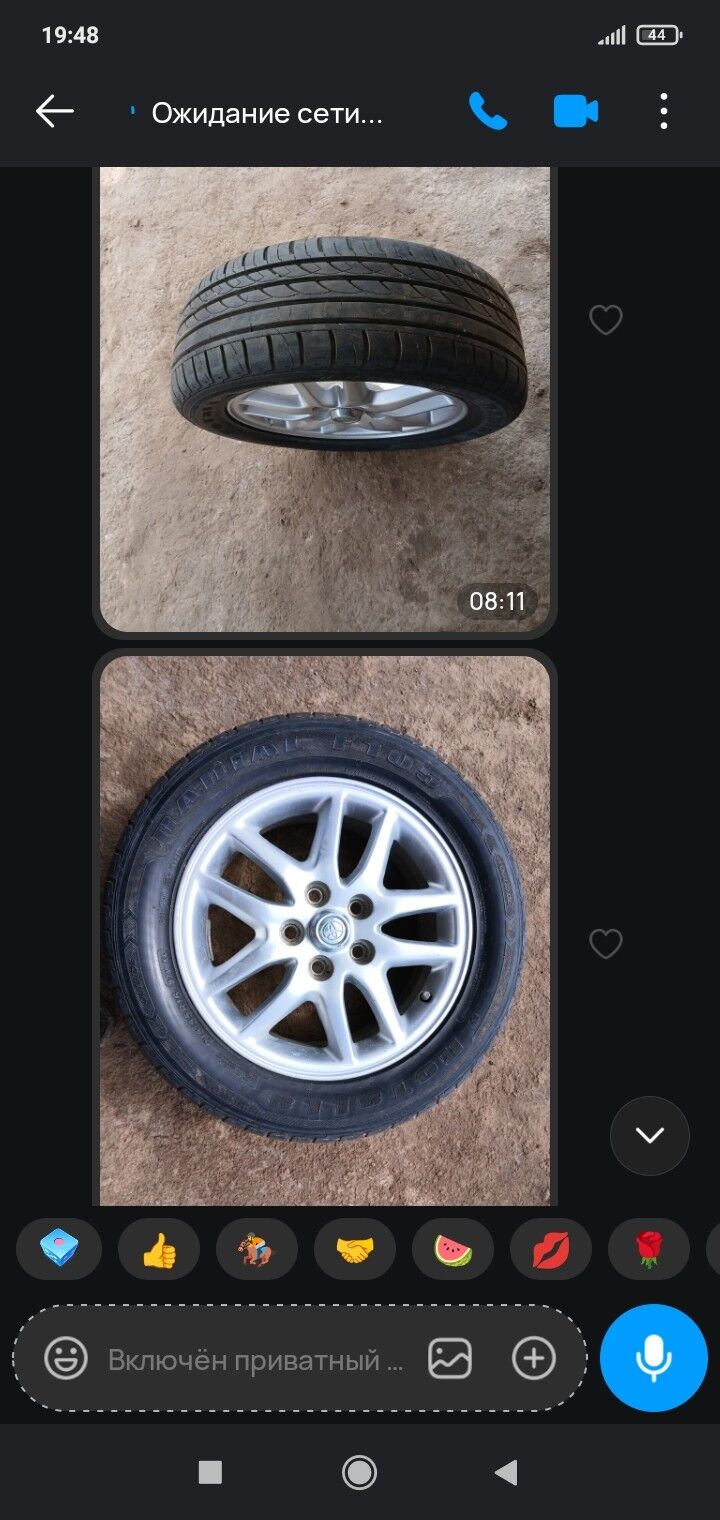The height and width of the screenshot is (1520, 720).
Task: Send the lips kiss quick reaction
Action: pos(551,1249)
